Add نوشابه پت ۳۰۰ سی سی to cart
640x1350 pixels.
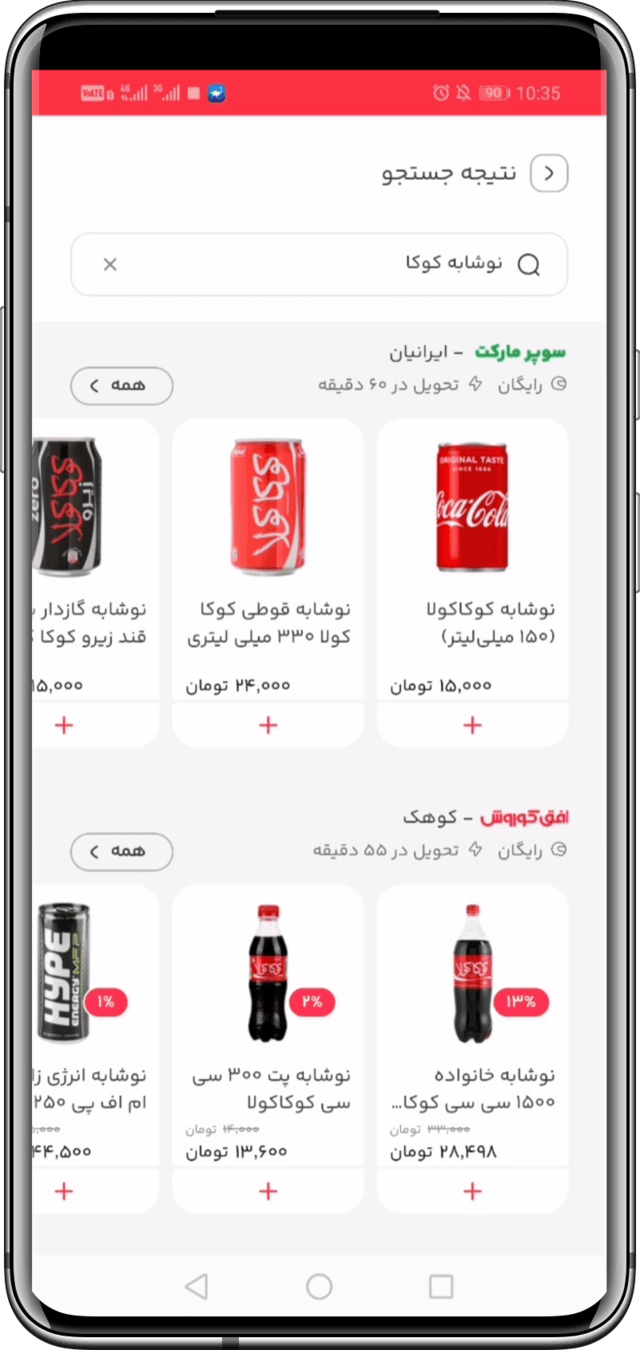[x=268, y=1191]
